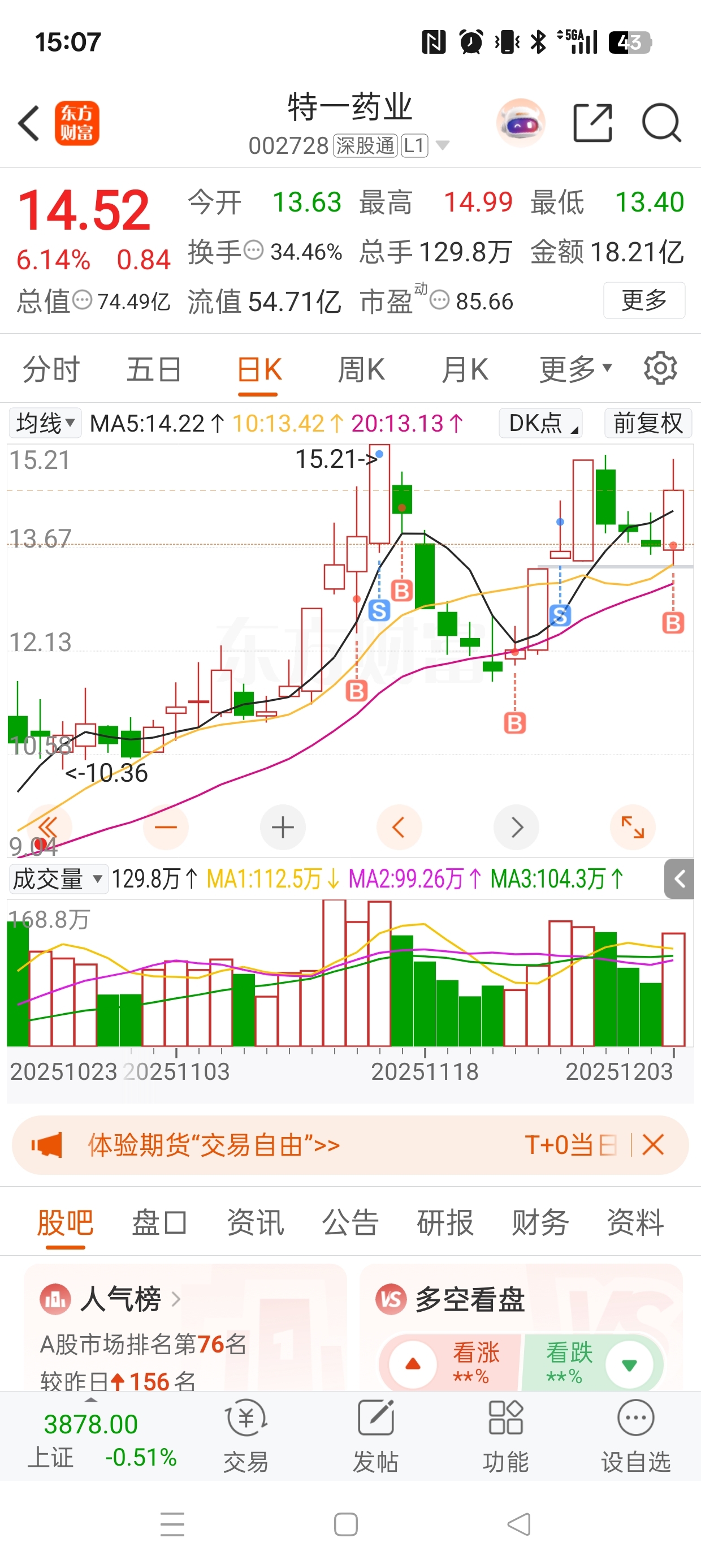Screen dimensions: 701x1568
Task: Expand chart to full screen
Action: 632,827
